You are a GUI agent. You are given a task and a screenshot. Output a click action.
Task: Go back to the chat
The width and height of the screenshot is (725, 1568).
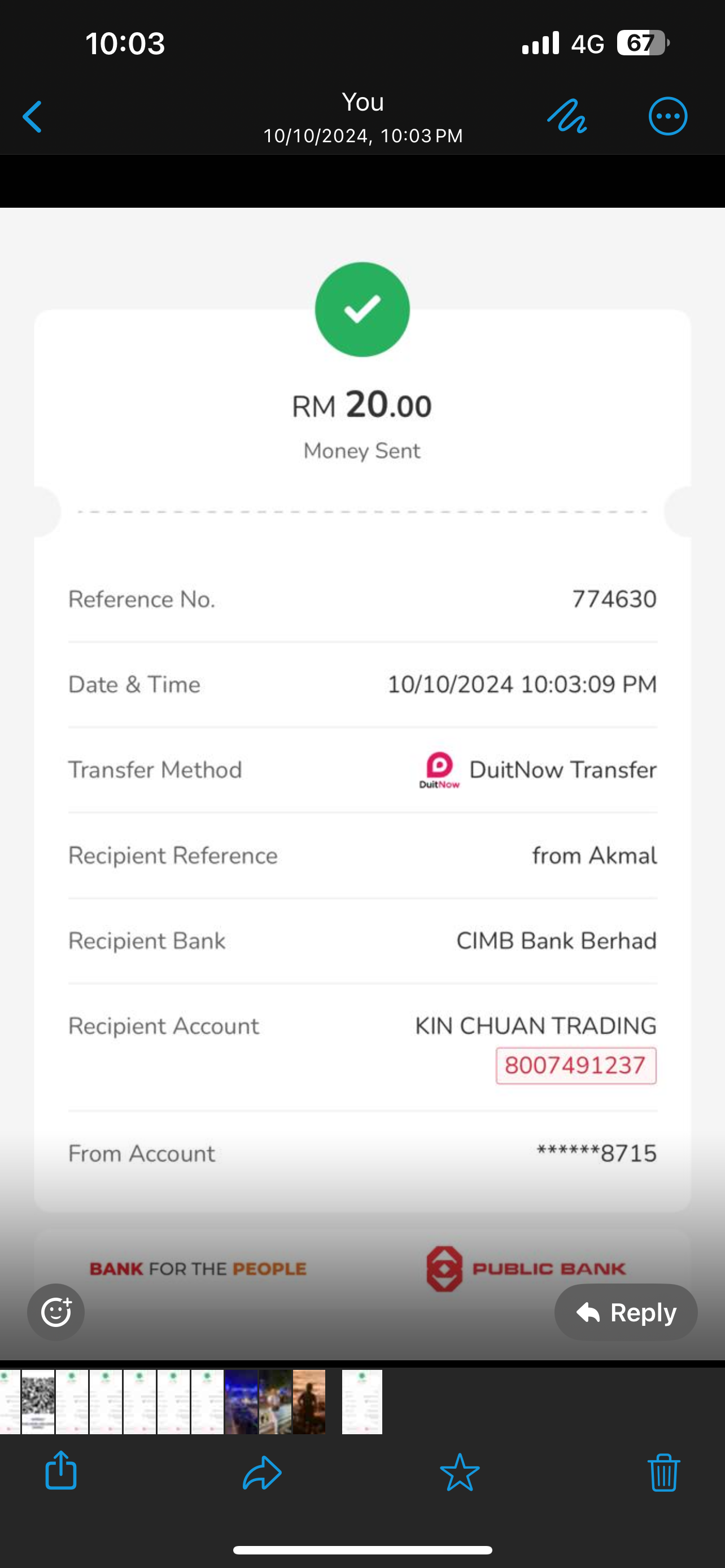(32, 116)
